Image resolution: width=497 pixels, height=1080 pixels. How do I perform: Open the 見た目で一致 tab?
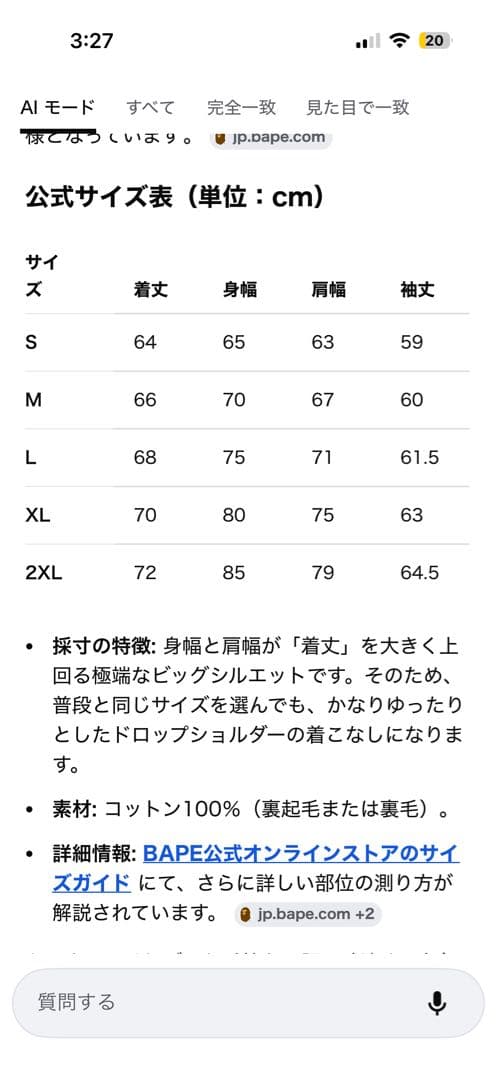click(x=357, y=107)
